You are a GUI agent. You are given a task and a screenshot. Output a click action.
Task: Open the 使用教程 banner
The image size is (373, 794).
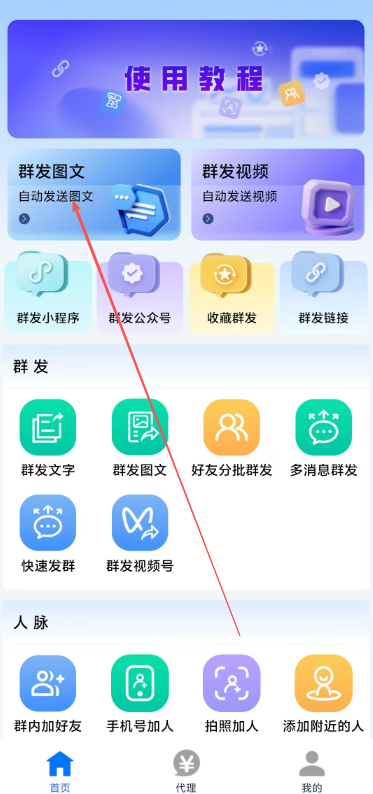click(x=186, y=79)
